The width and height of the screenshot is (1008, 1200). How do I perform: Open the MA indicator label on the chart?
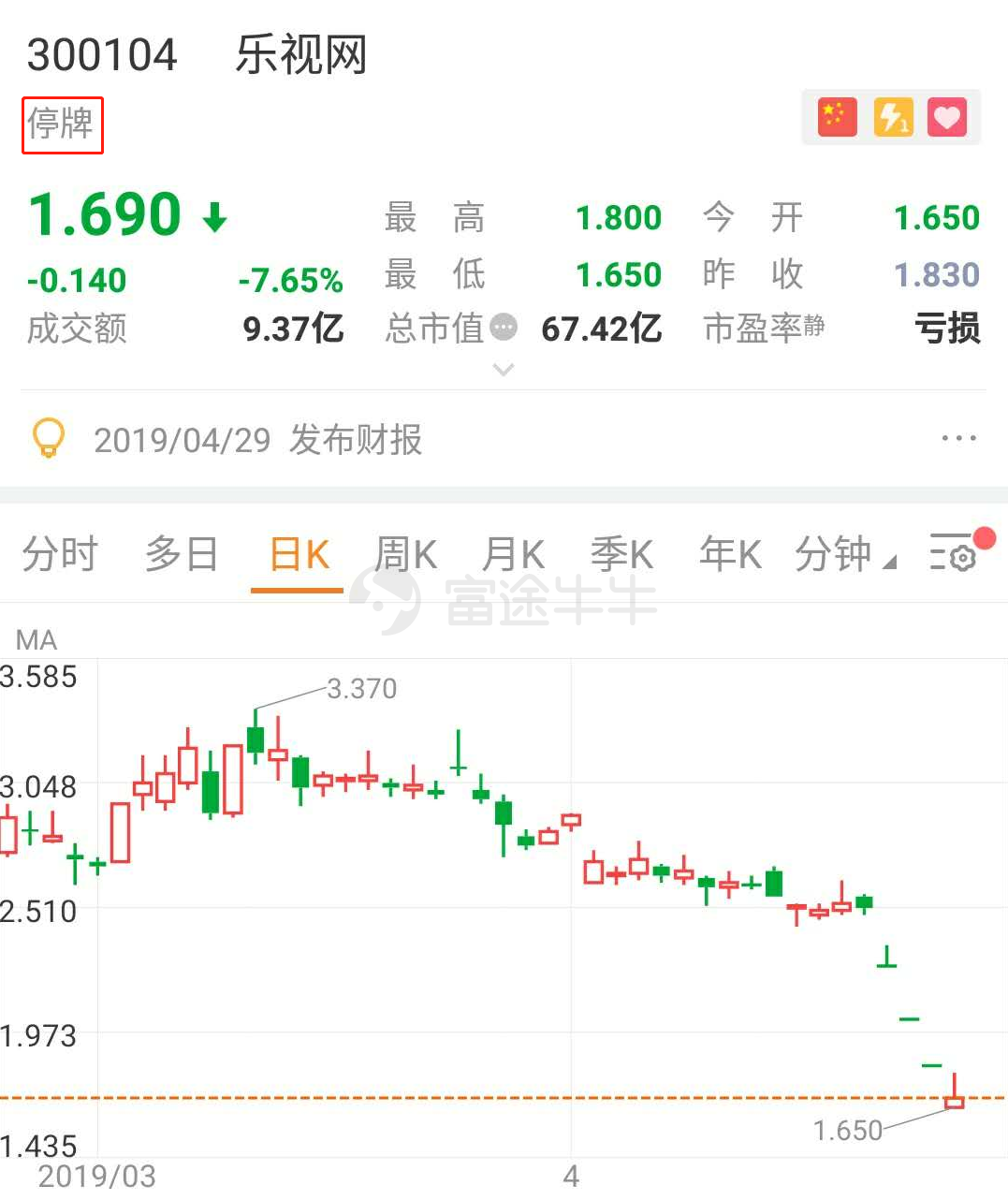pyautogui.click(x=37, y=640)
